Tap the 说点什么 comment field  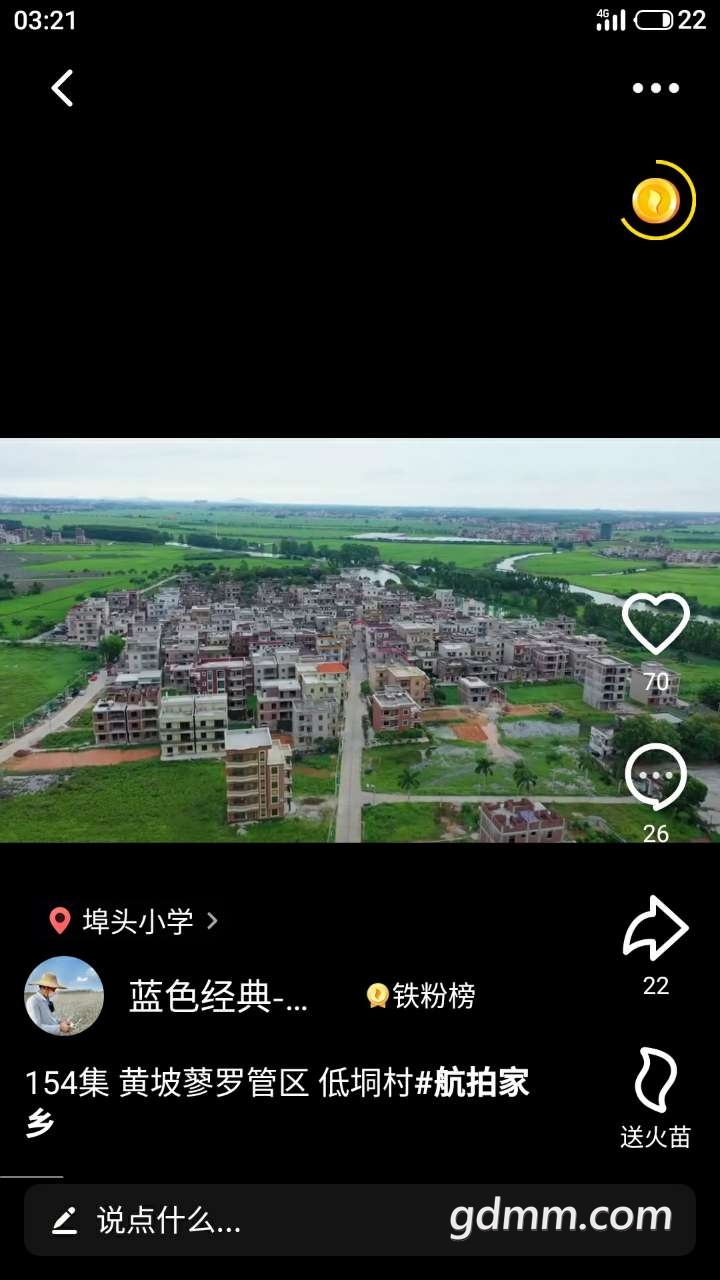click(x=170, y=1220)
